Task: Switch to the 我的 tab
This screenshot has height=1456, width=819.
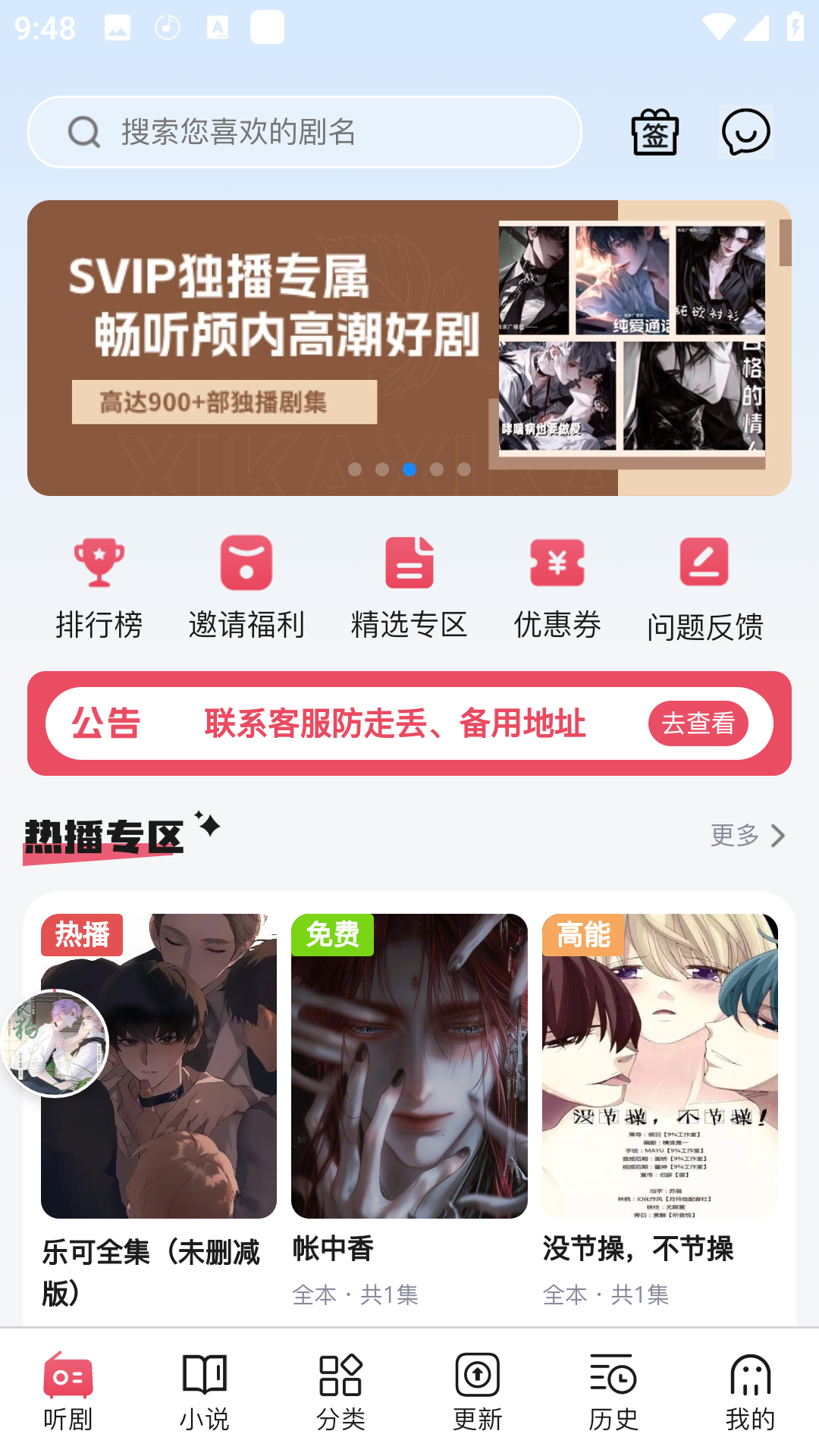Action: click(x=750, y=1392)
